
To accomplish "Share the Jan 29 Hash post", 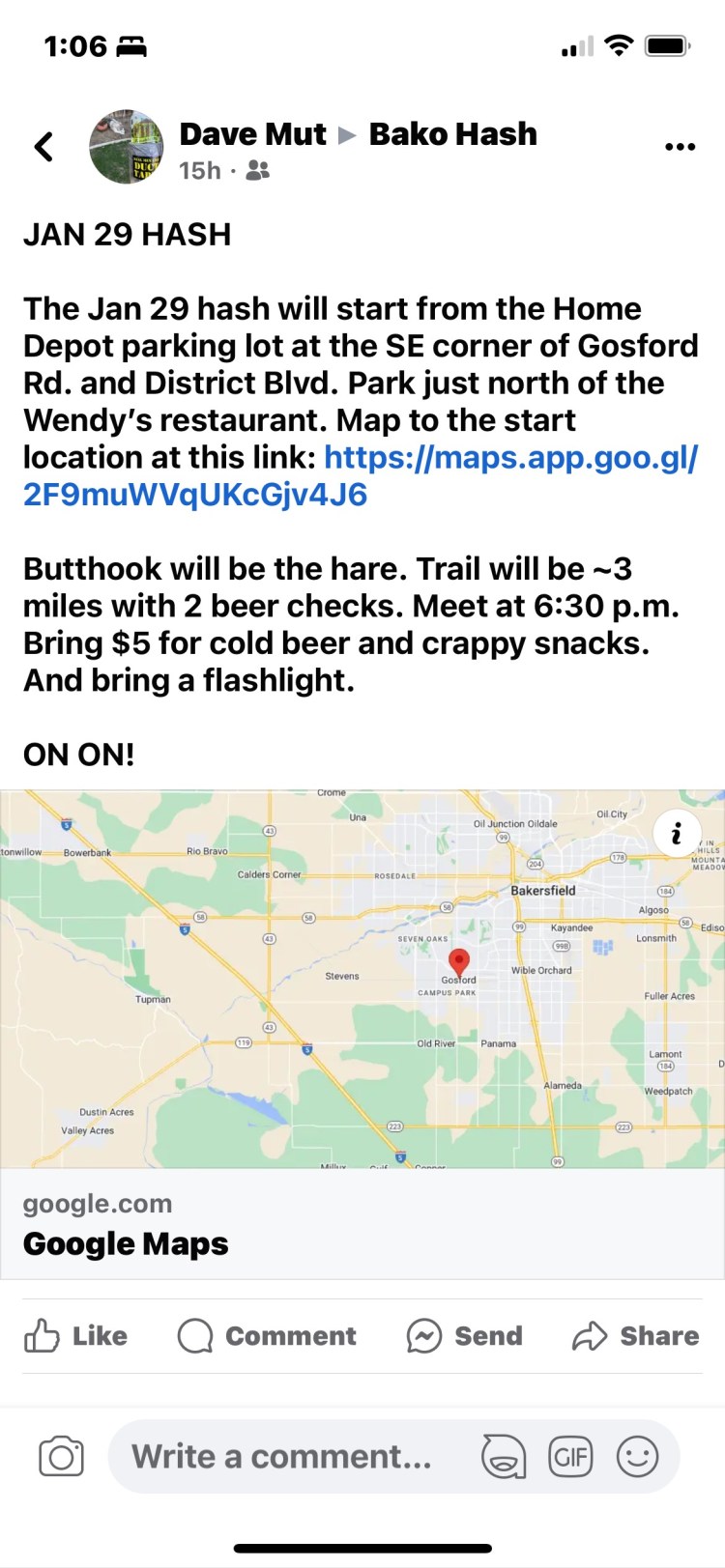I will point(635,1336).
